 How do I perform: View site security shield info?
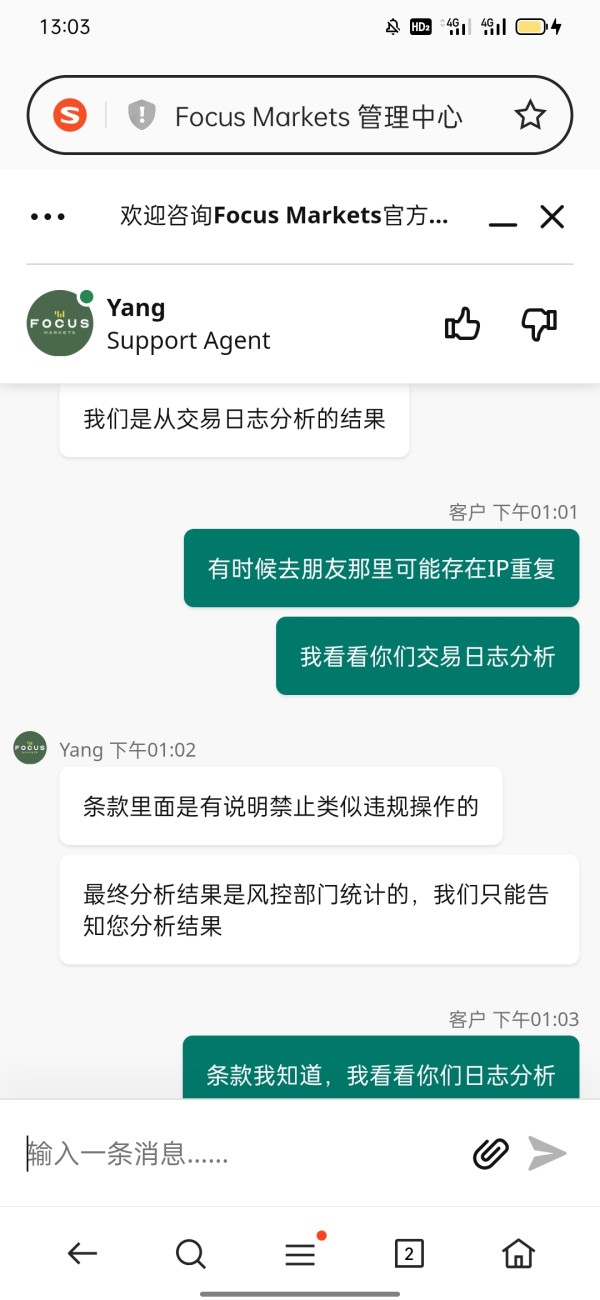point(141,116)
